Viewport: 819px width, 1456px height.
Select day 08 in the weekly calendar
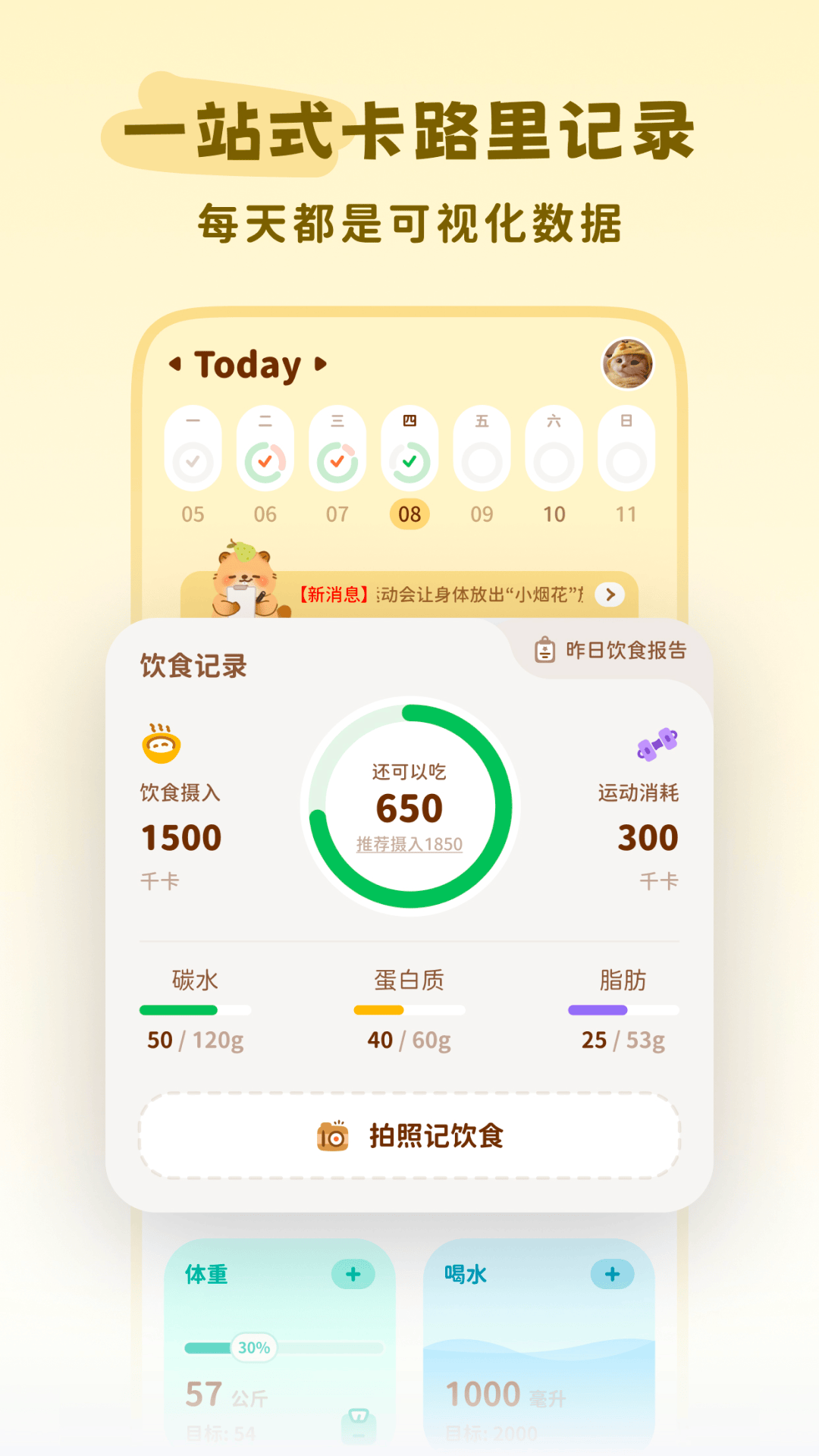coord(409,513)
